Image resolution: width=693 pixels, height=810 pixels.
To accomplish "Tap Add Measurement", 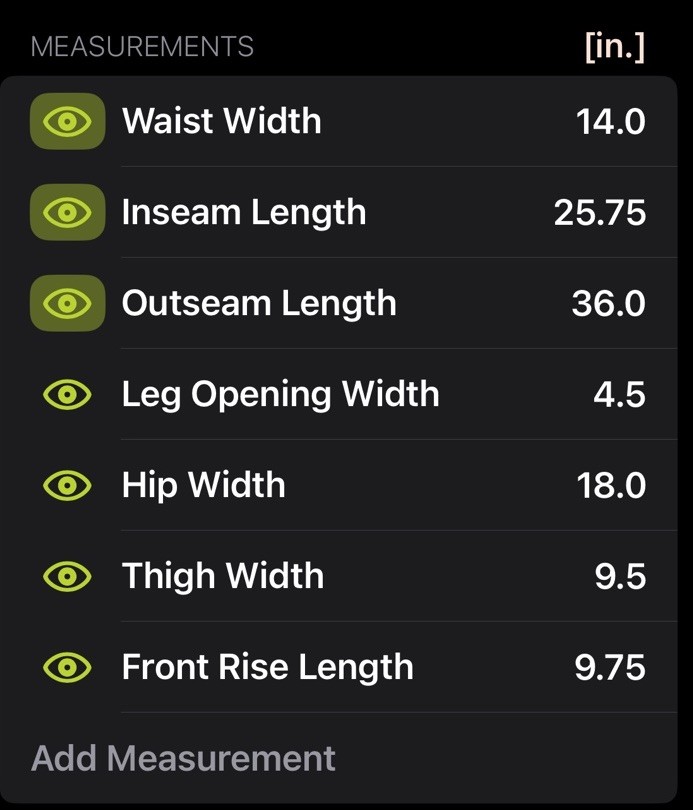I will [183, 758].
